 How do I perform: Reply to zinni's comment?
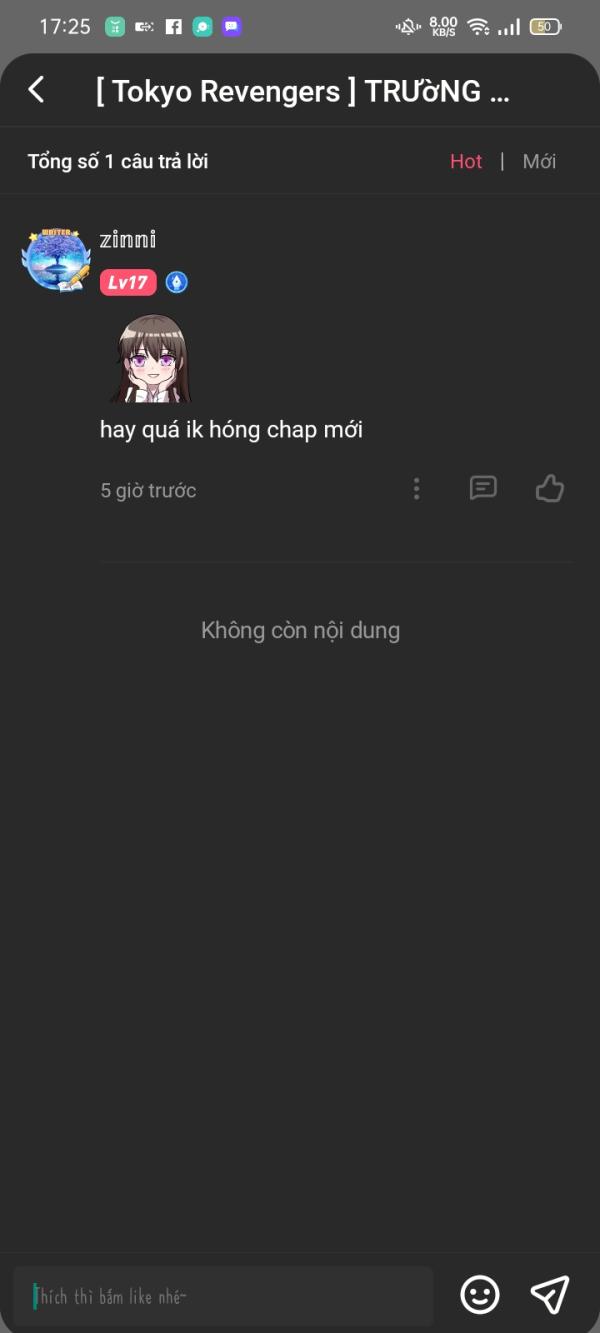point(483,488)
